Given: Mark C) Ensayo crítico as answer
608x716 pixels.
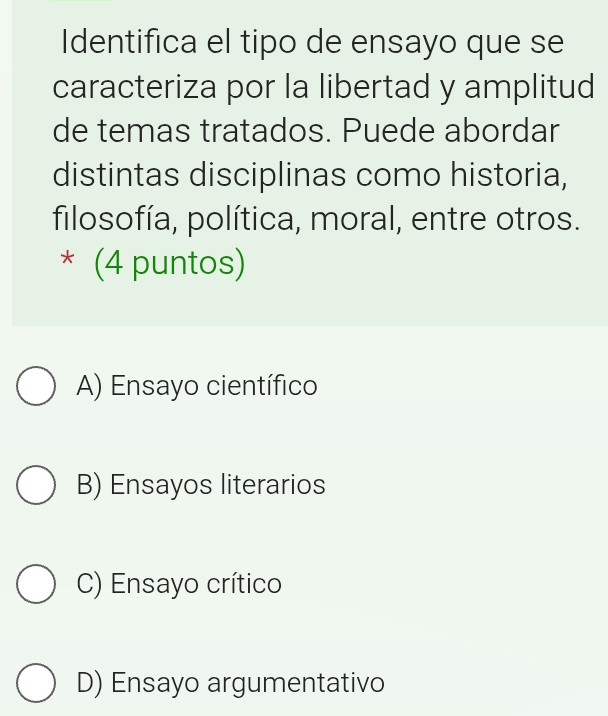Looking at the screenshot, I should [37, 585].
